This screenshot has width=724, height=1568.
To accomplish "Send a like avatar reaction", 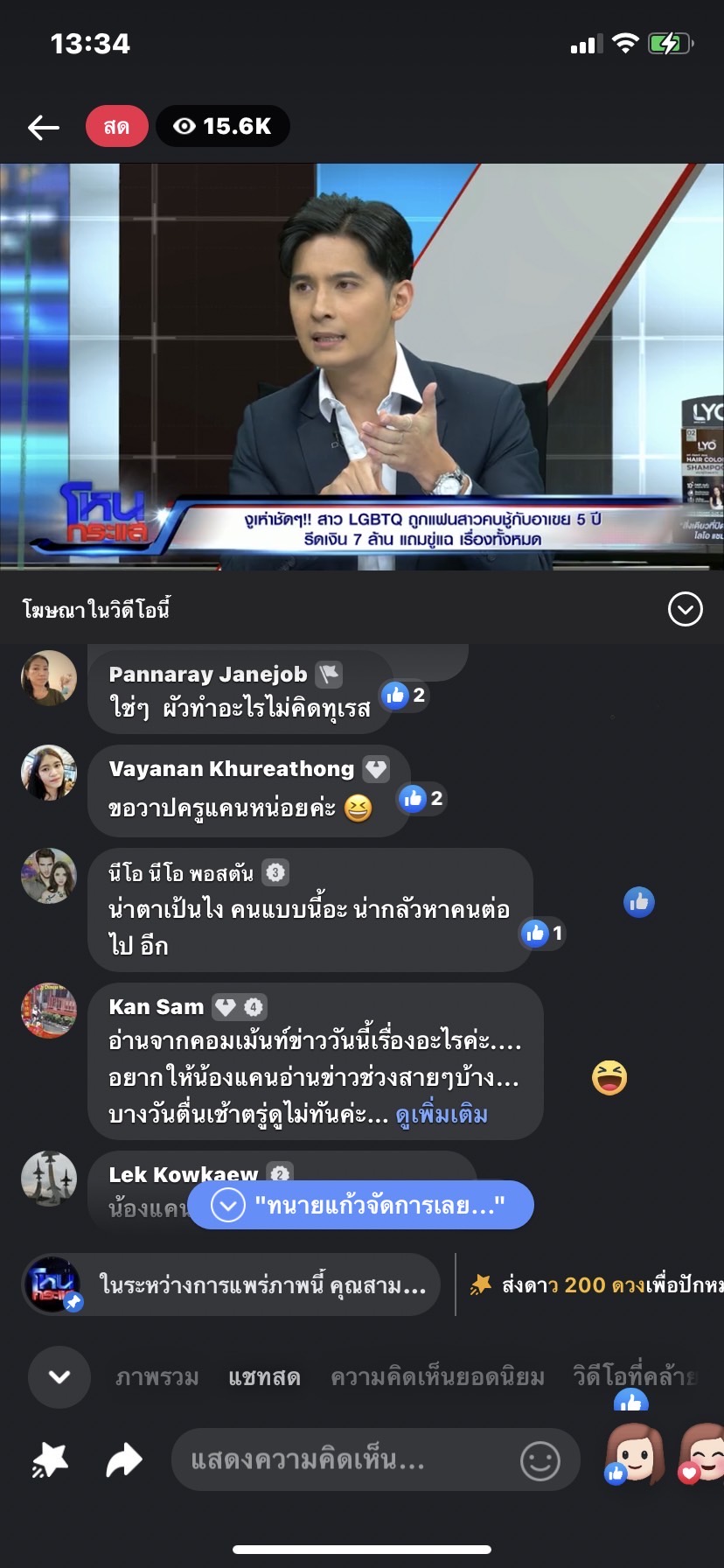I will click(633, 1454).
